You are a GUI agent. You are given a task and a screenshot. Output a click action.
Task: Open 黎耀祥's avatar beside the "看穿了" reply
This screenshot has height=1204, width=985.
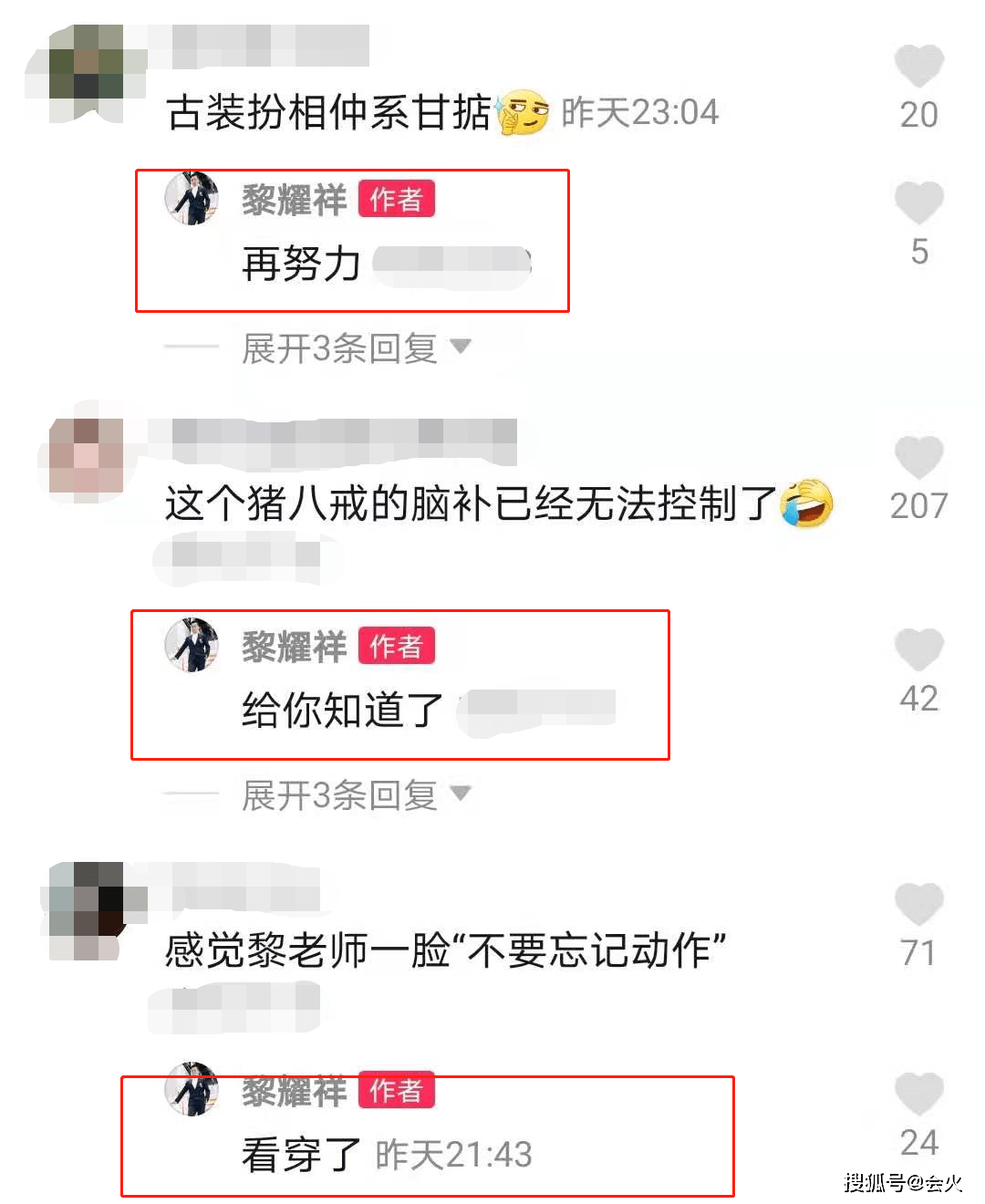coord(192,1088)
